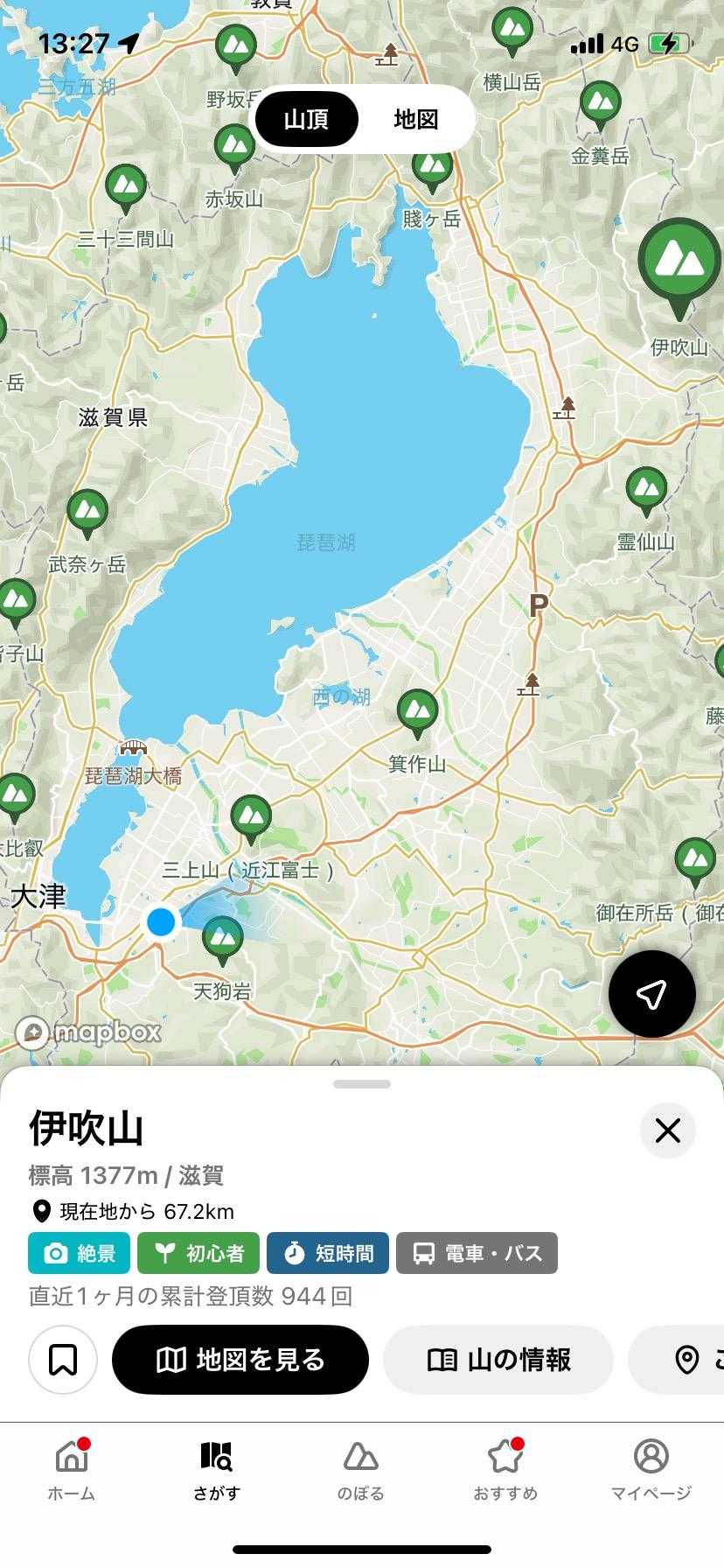Switch to the 地図 segment
This screenshot has height=1568, width=724.
click(415, 119)
